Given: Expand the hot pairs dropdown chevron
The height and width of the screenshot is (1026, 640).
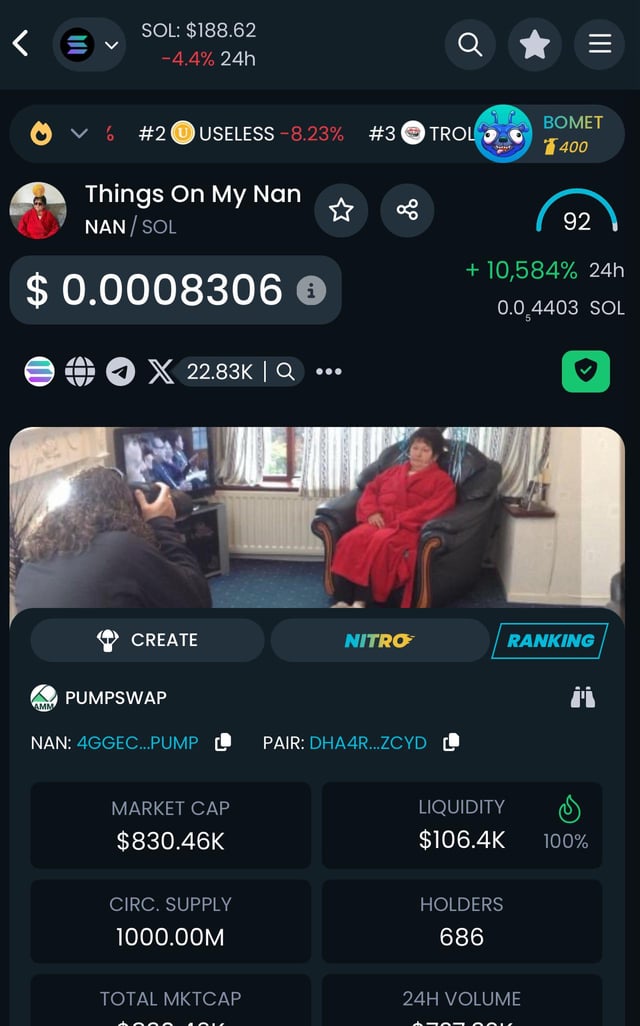Looking at the screenshot, I should pos(79,133).
